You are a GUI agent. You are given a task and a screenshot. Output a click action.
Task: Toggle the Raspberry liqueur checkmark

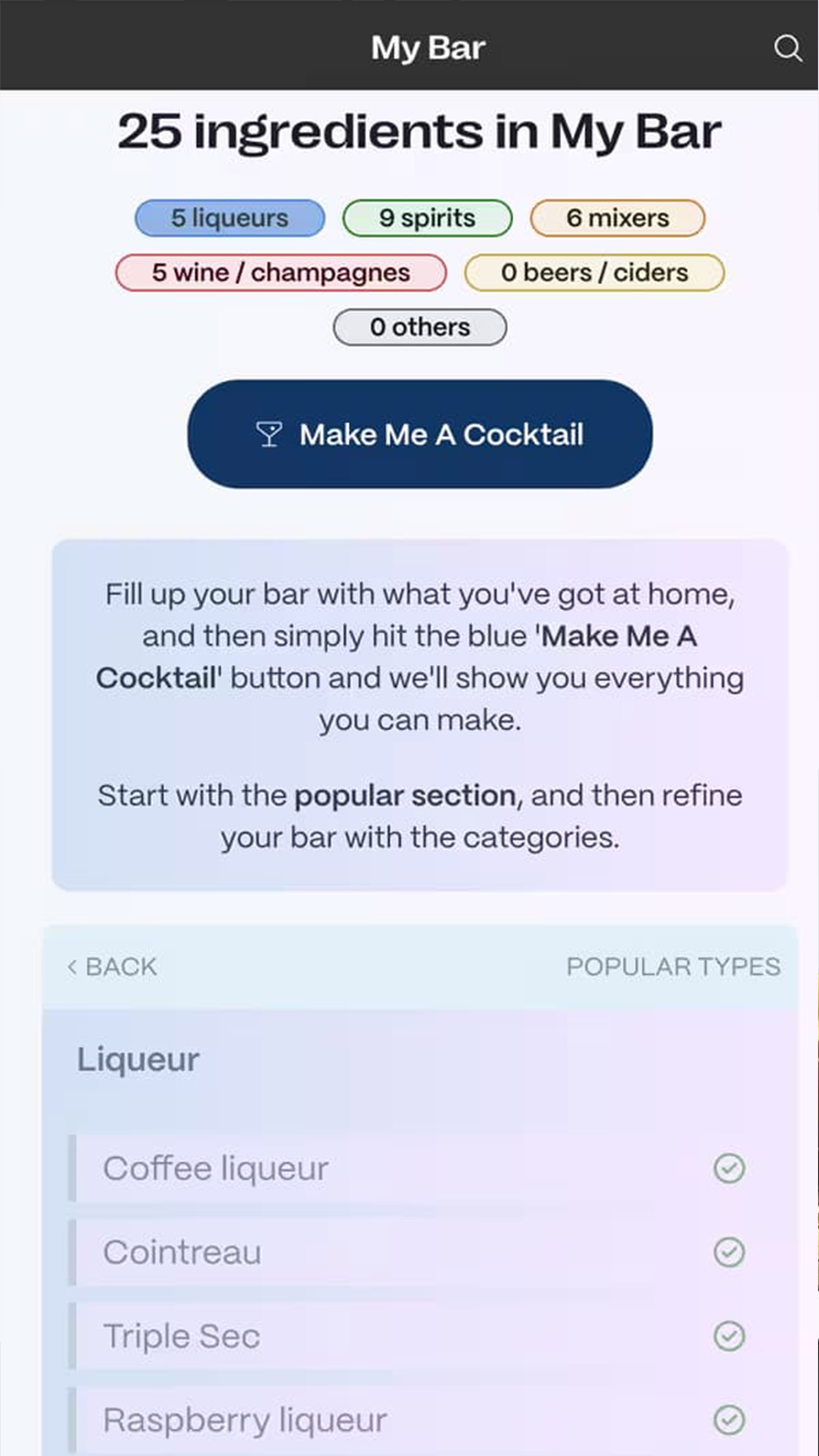coord(729,1419)
